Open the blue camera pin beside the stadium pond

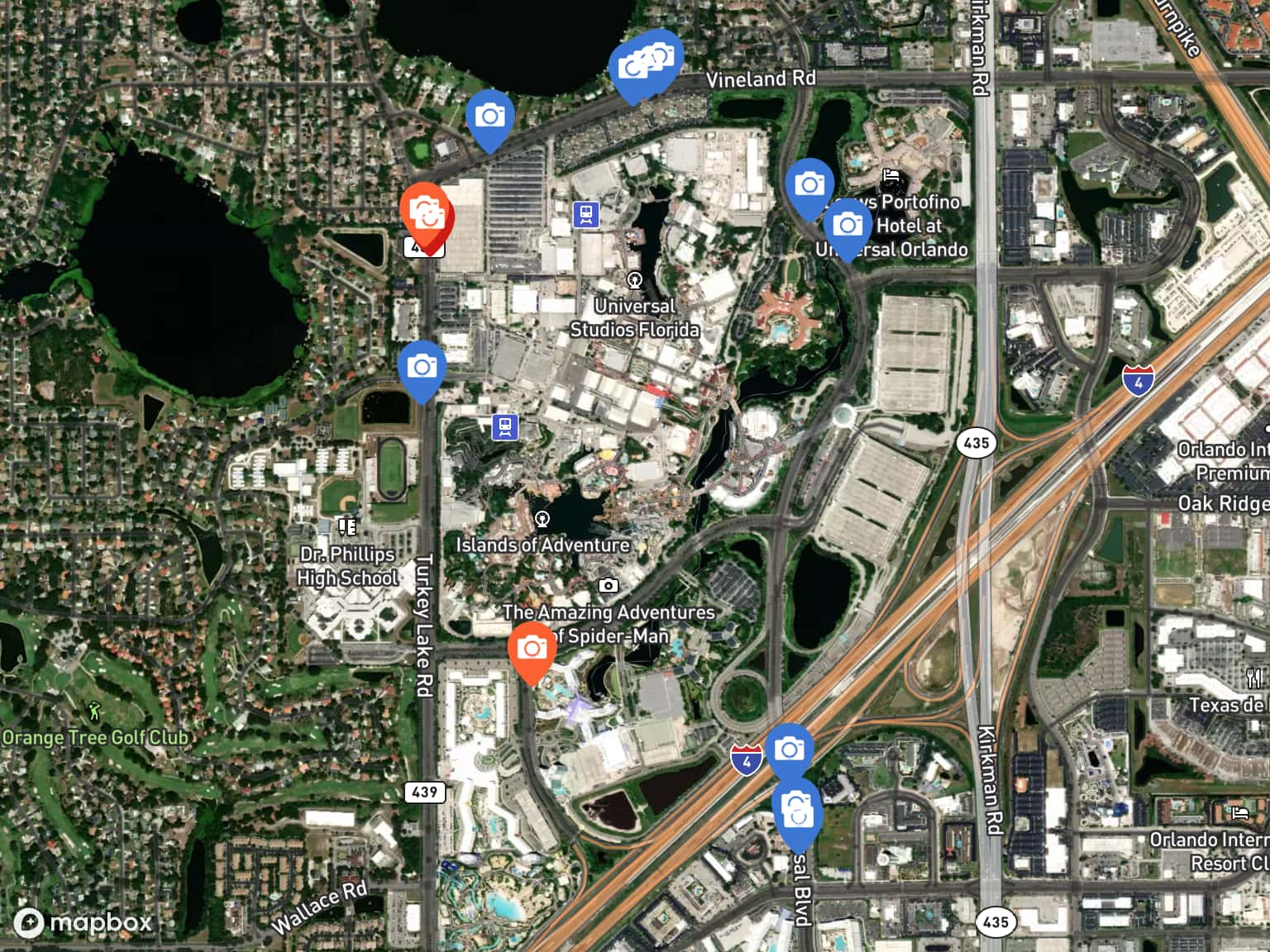tap(422, 367)
